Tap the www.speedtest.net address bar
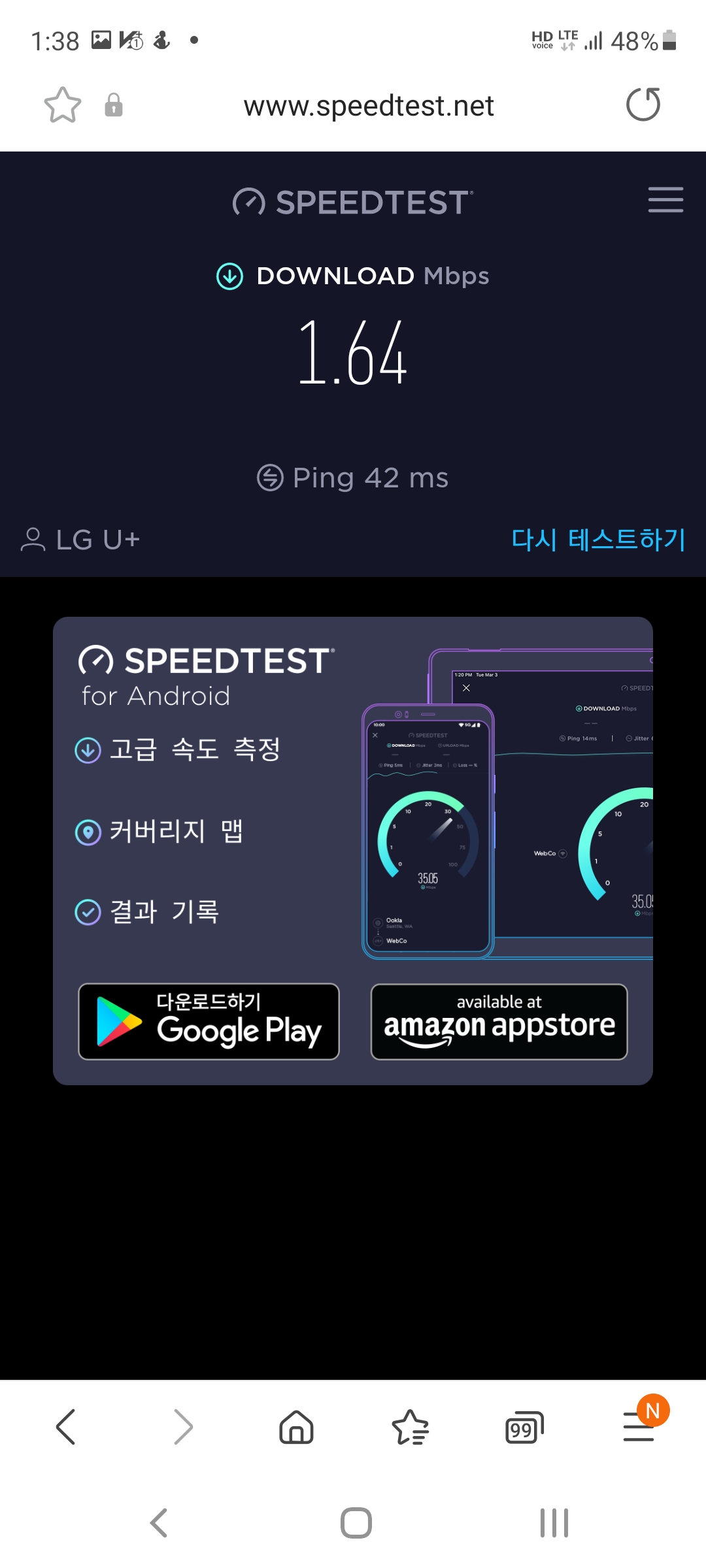Viewport: 706px width, 1568px height. (368, 106)
